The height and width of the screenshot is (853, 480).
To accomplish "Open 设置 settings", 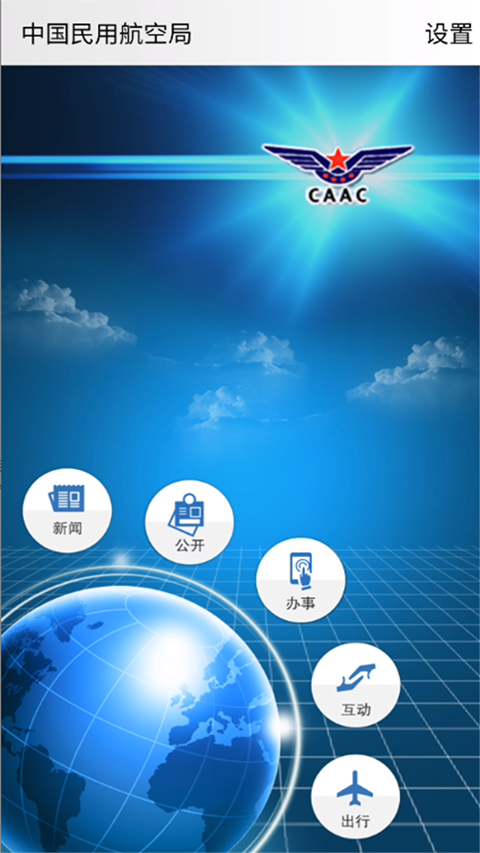I will 448,34.
